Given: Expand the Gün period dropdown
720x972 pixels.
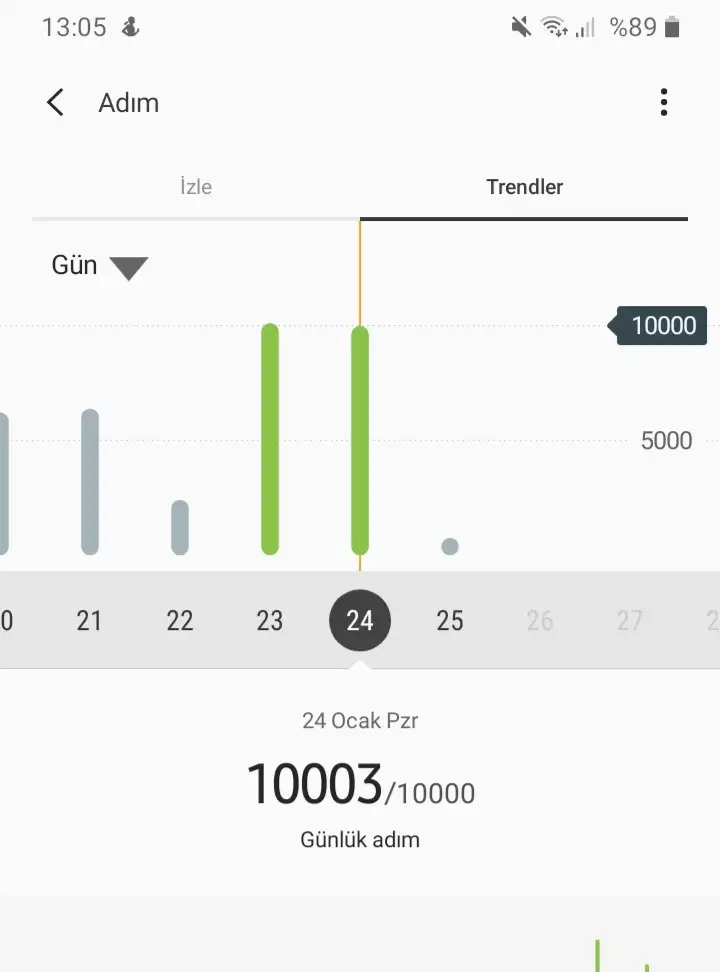Looking at the screenshot, I should pyautogui.click(x=100, y=266).
